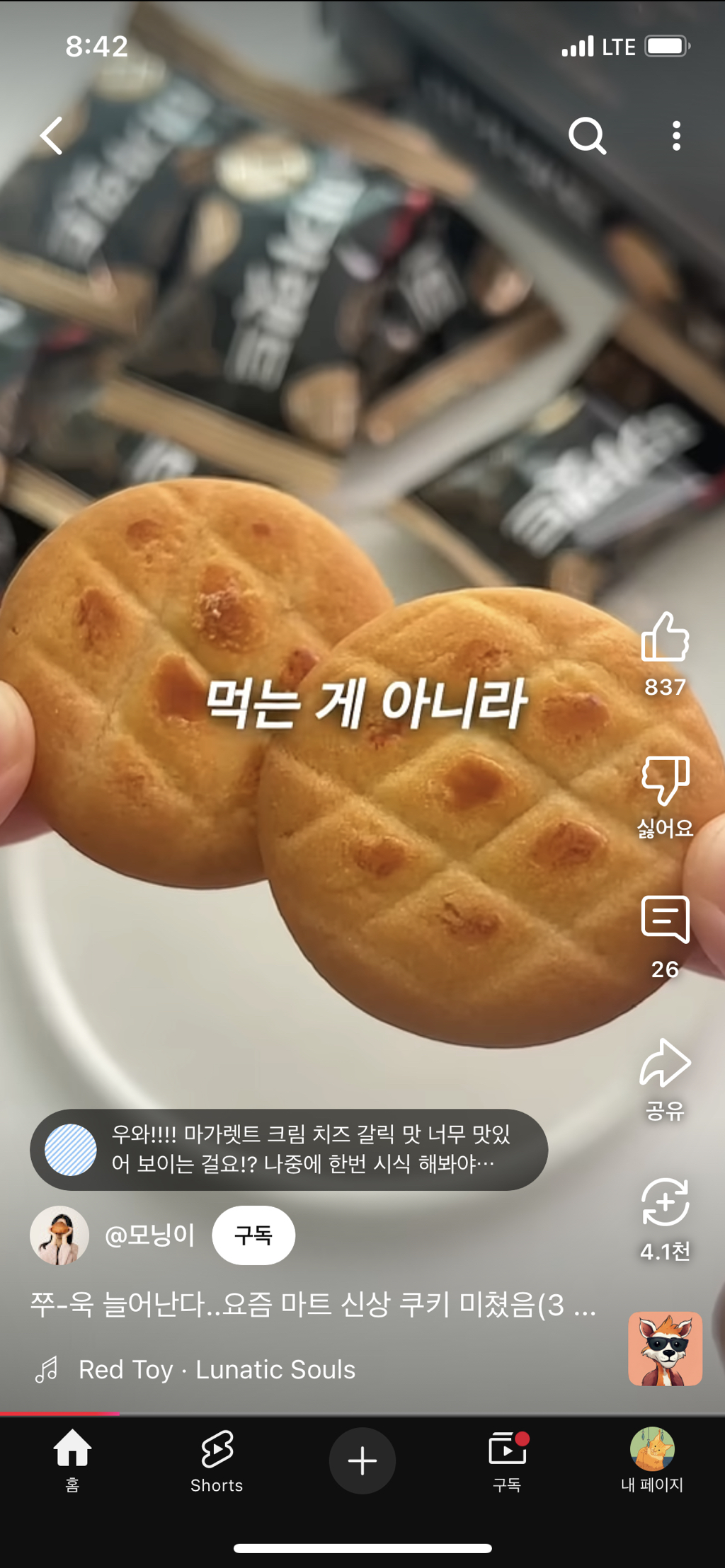Screen dimensions: 725x1568
Task: Tap the @모닝이 channel name
Action: pos(149,1235)
